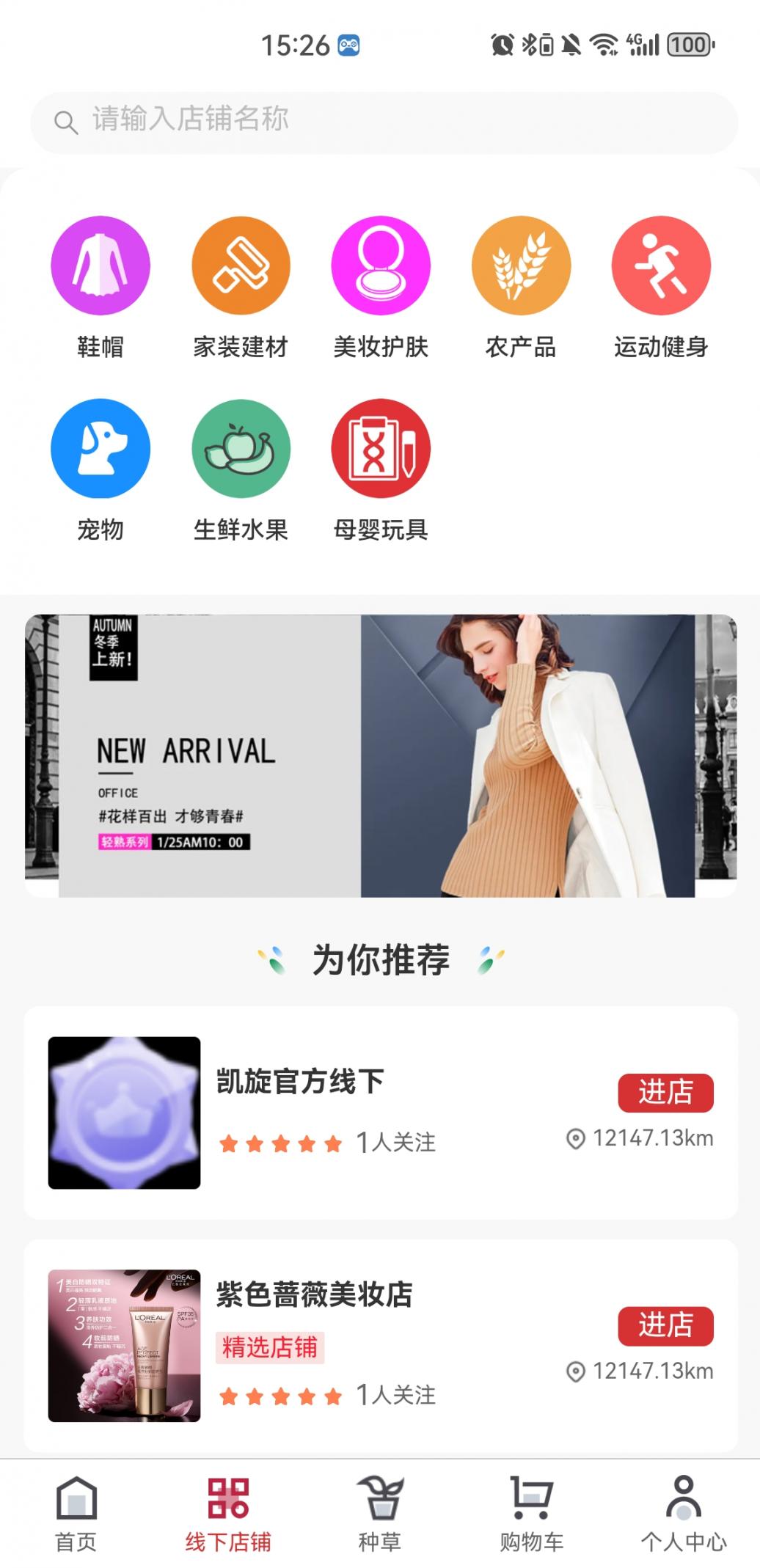Switch to the 首页 tab
This screenshot has height=1568, width=760.
coord(76,1514)
